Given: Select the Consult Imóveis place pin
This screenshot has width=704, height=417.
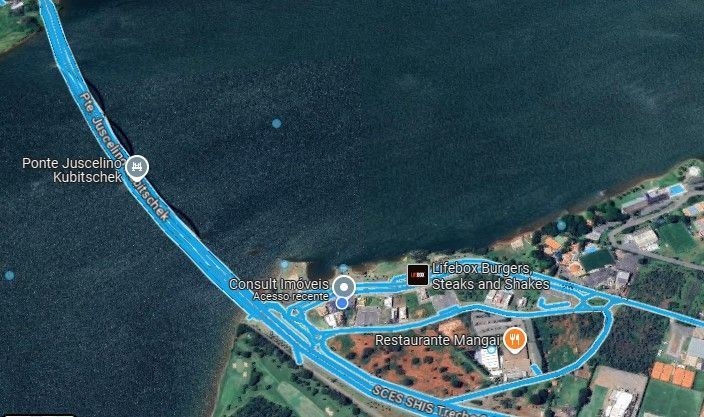Looking at the screenshot, I should [342, 285].
